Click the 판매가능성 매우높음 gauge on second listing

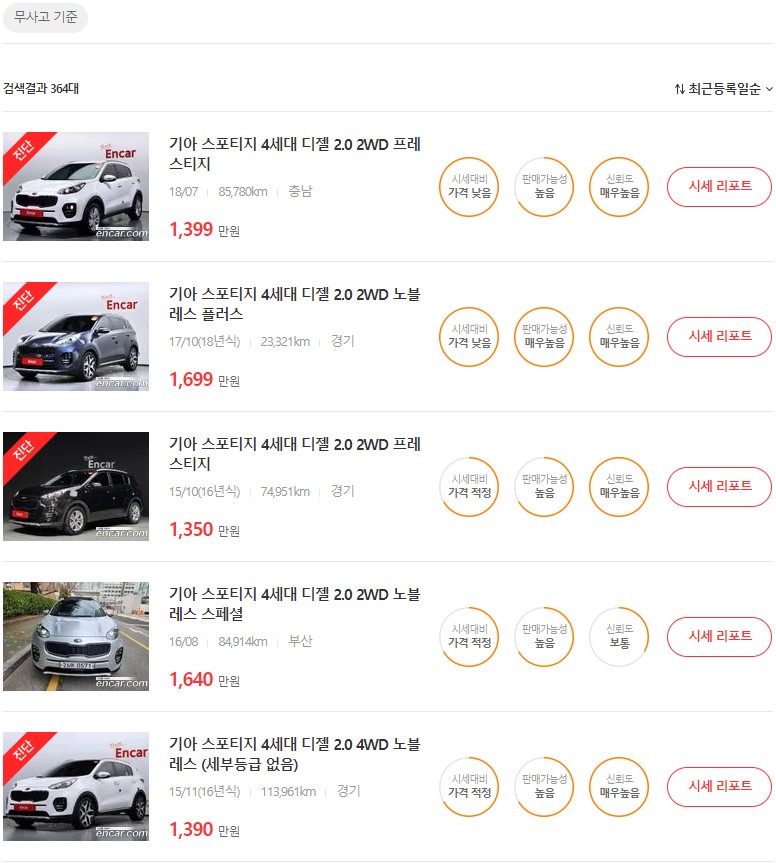pos(543,337)
